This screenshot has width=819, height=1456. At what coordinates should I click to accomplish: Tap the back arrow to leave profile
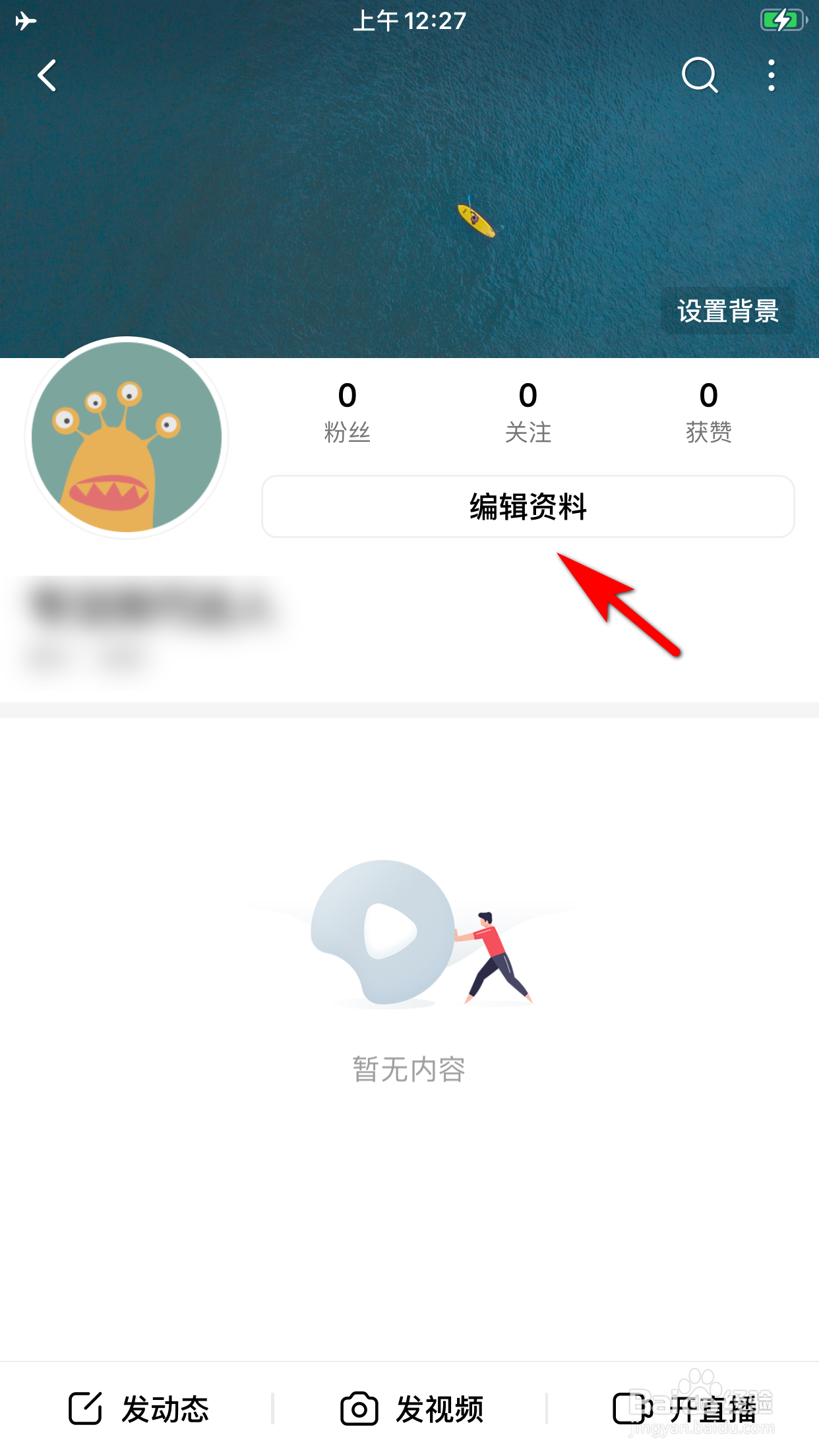[46, 75]
